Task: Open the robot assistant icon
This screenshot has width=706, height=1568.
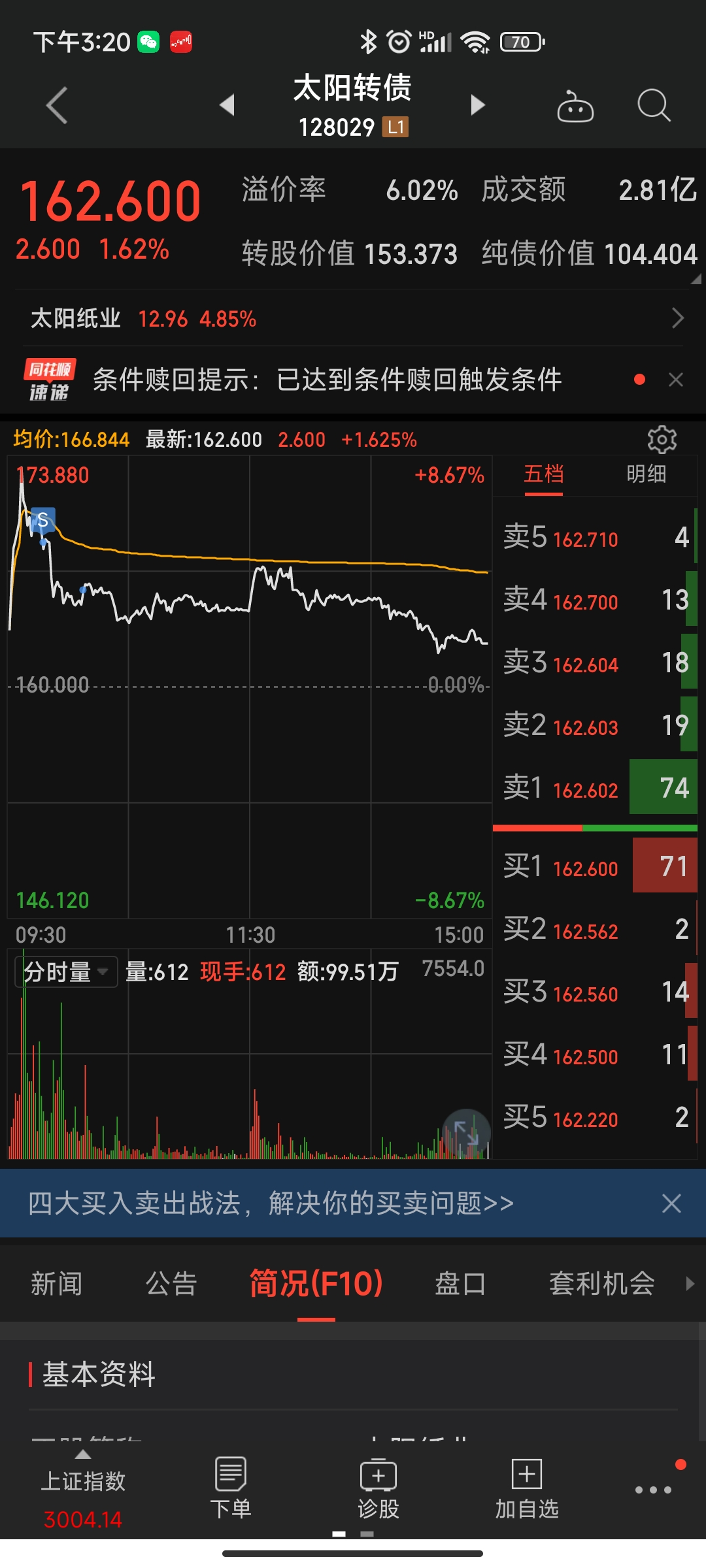Action: (x=575, y=106)
